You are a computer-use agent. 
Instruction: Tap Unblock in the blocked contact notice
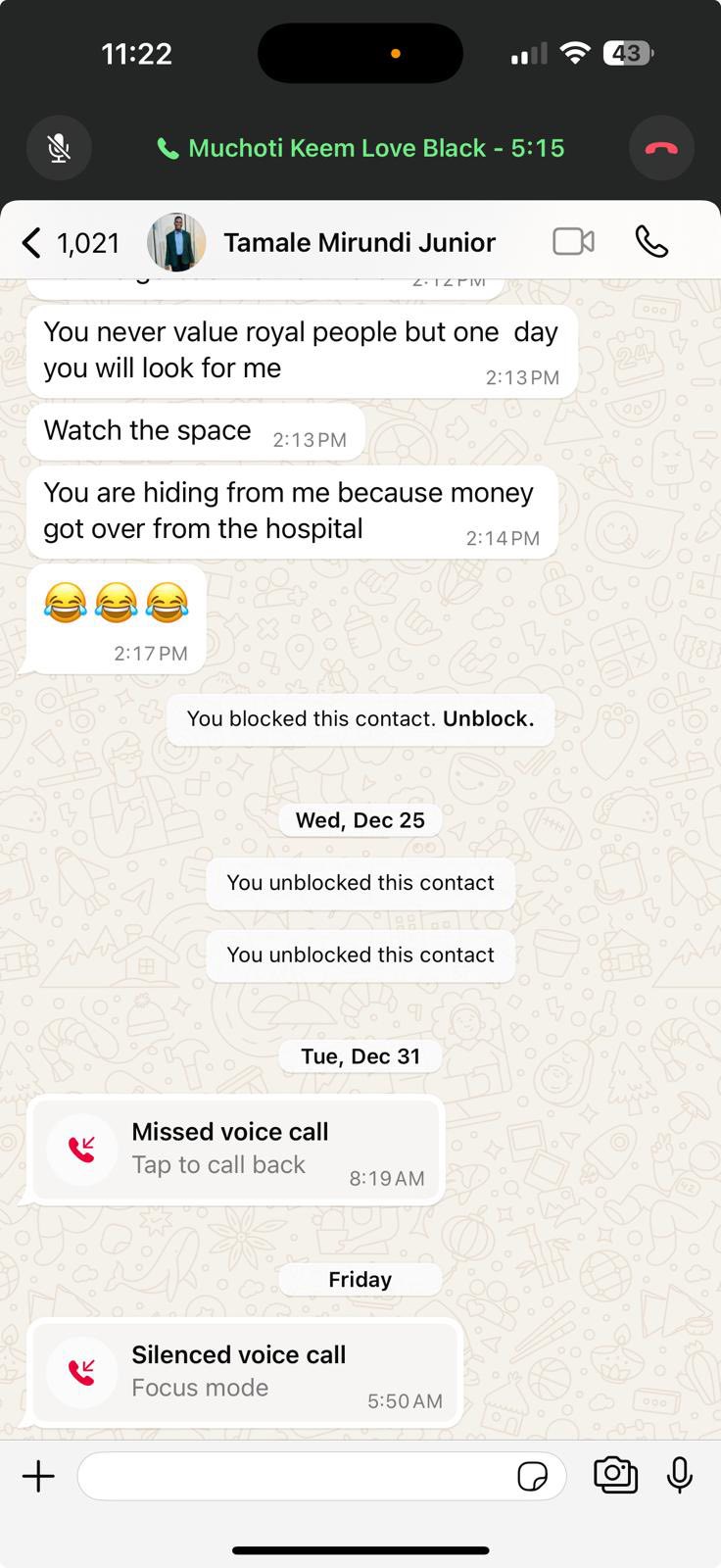(488, 718)
